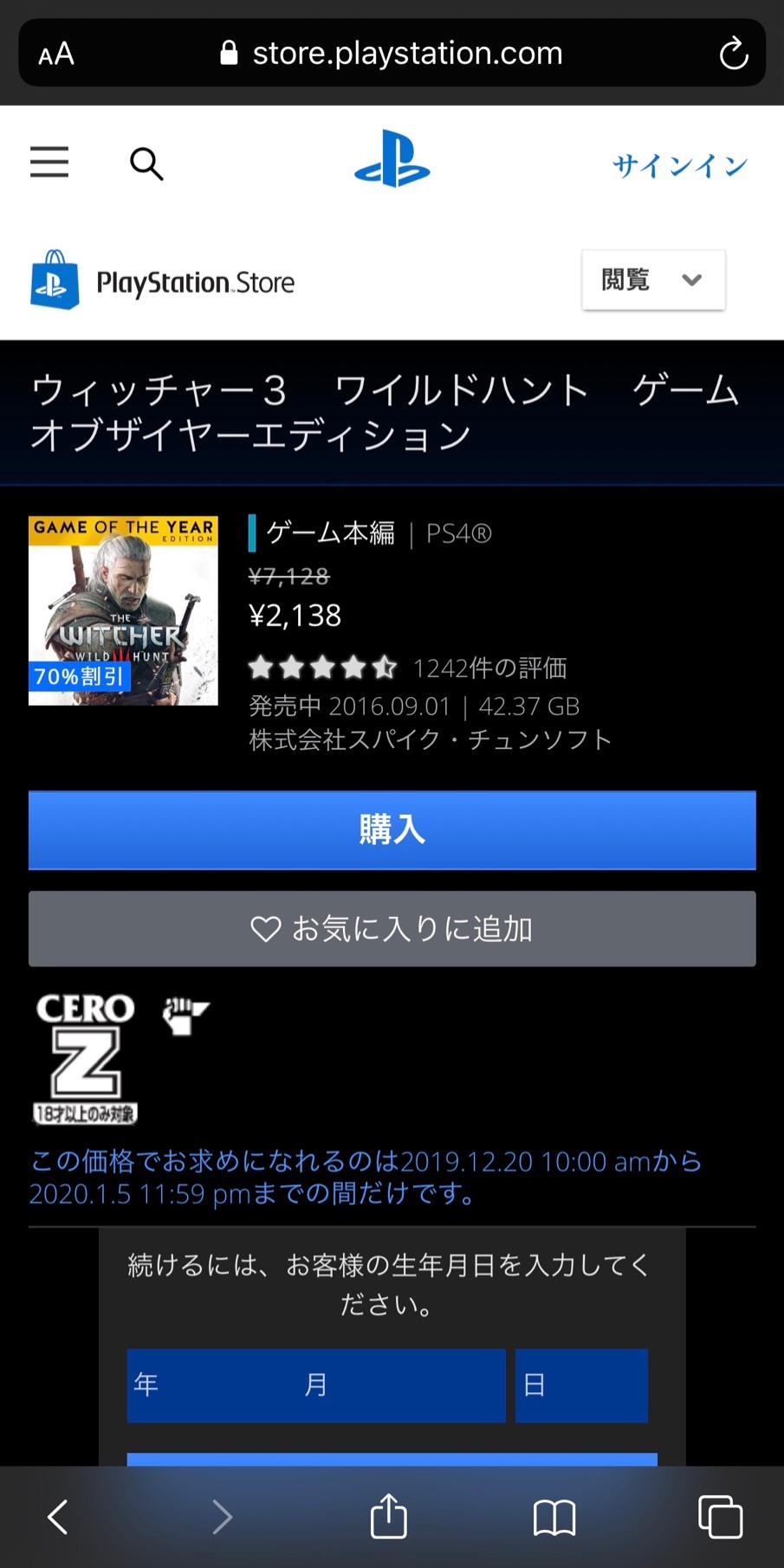Share this page

[388, 1515]
